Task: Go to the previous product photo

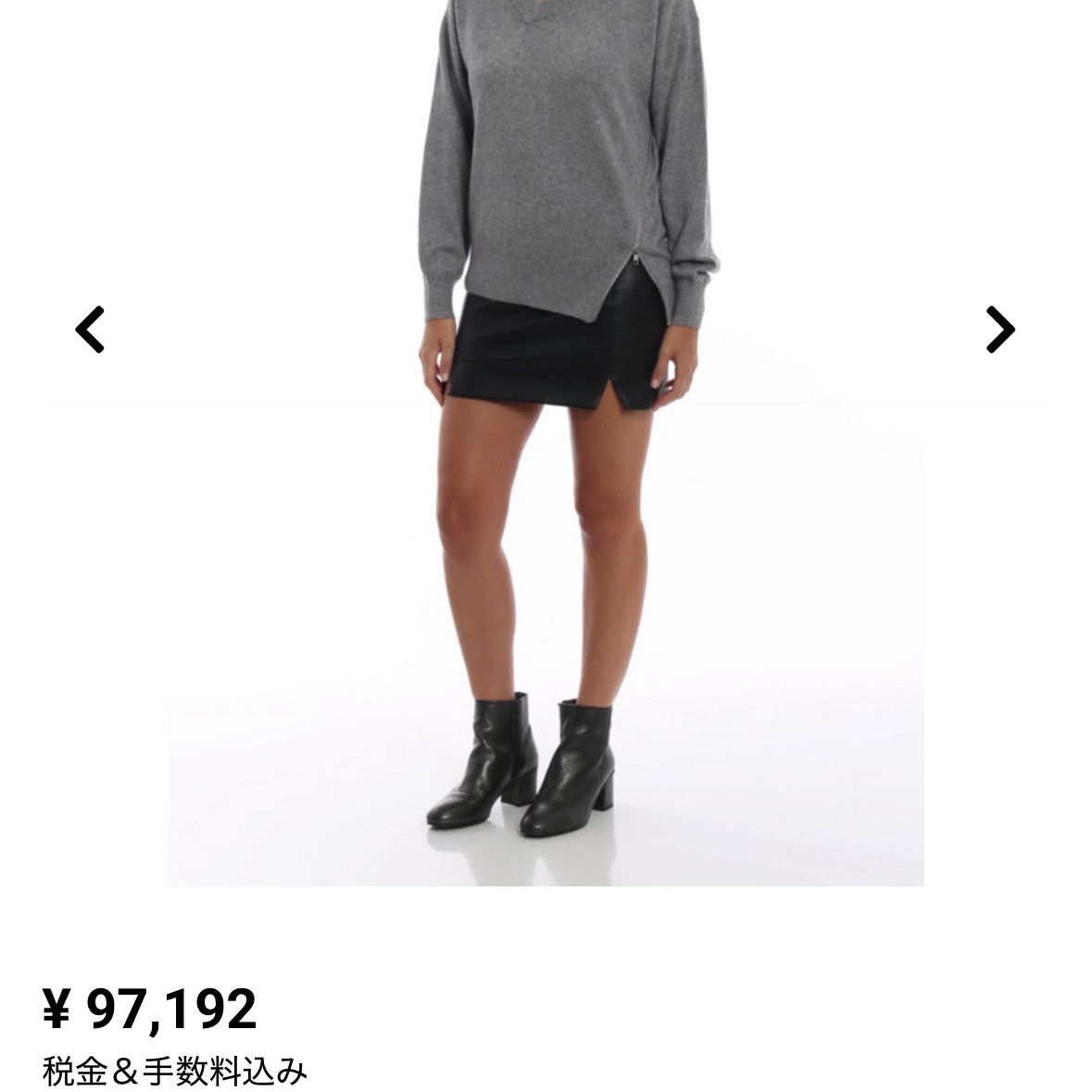Action: pyautogui.click(x=90, y=329)
